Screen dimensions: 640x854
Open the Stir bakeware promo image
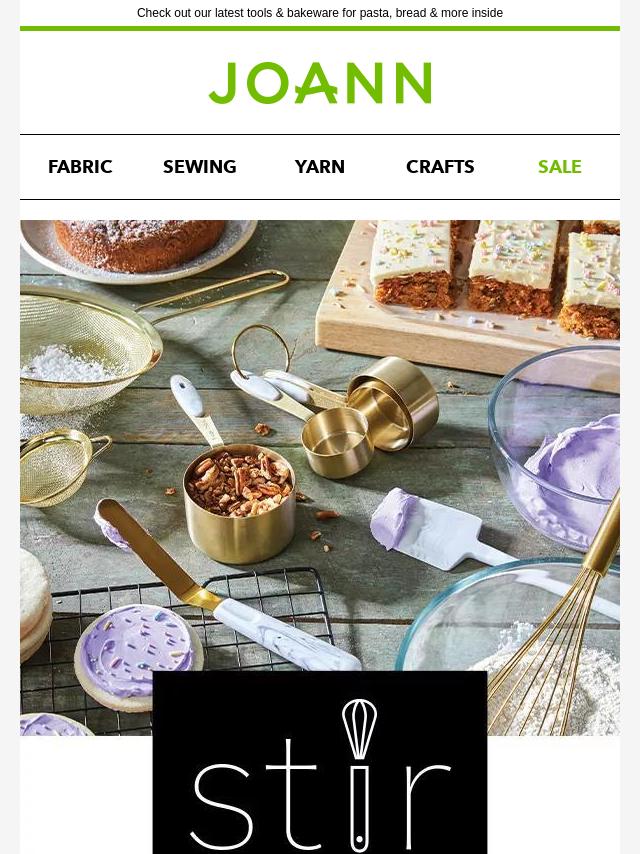tap(320, 480)
